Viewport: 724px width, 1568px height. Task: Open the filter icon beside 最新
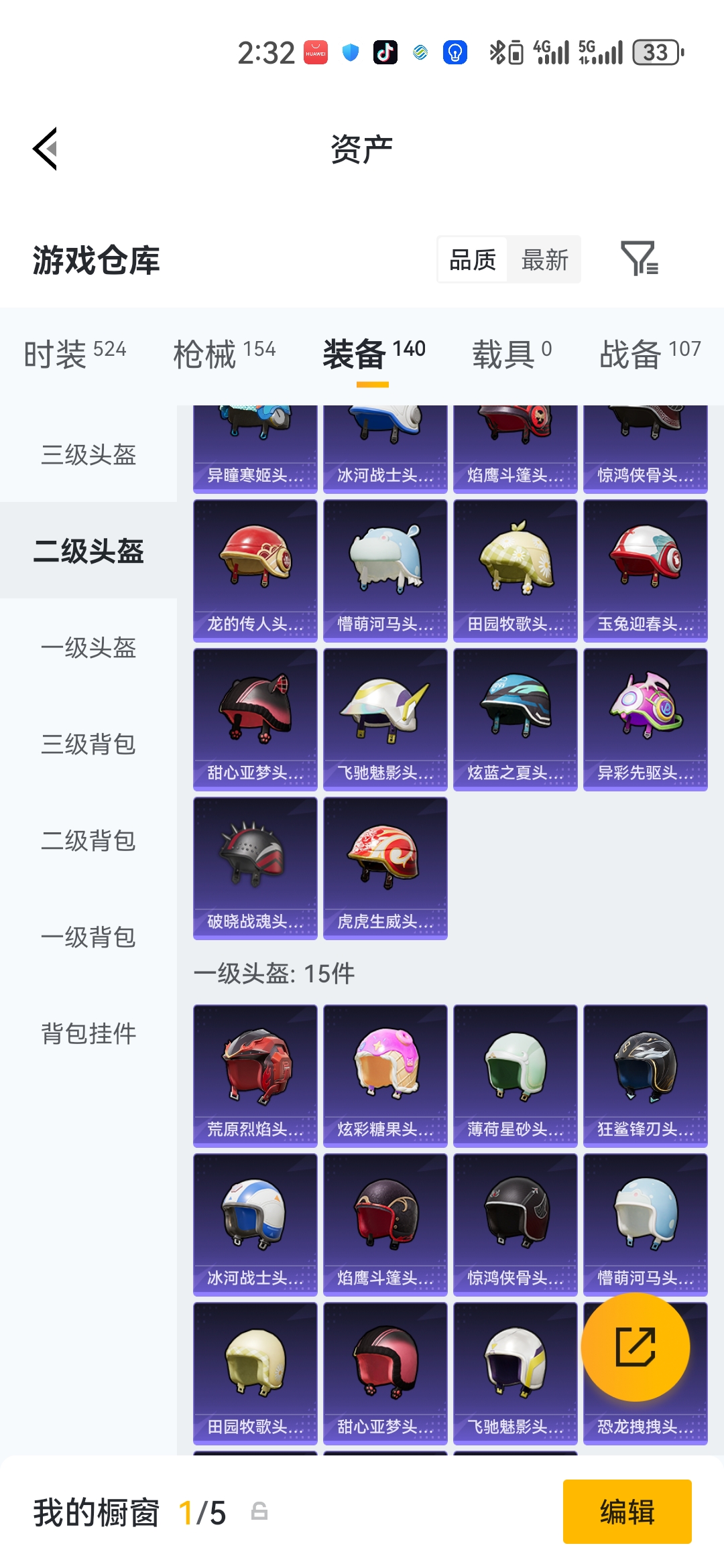[x=639, y=259]
